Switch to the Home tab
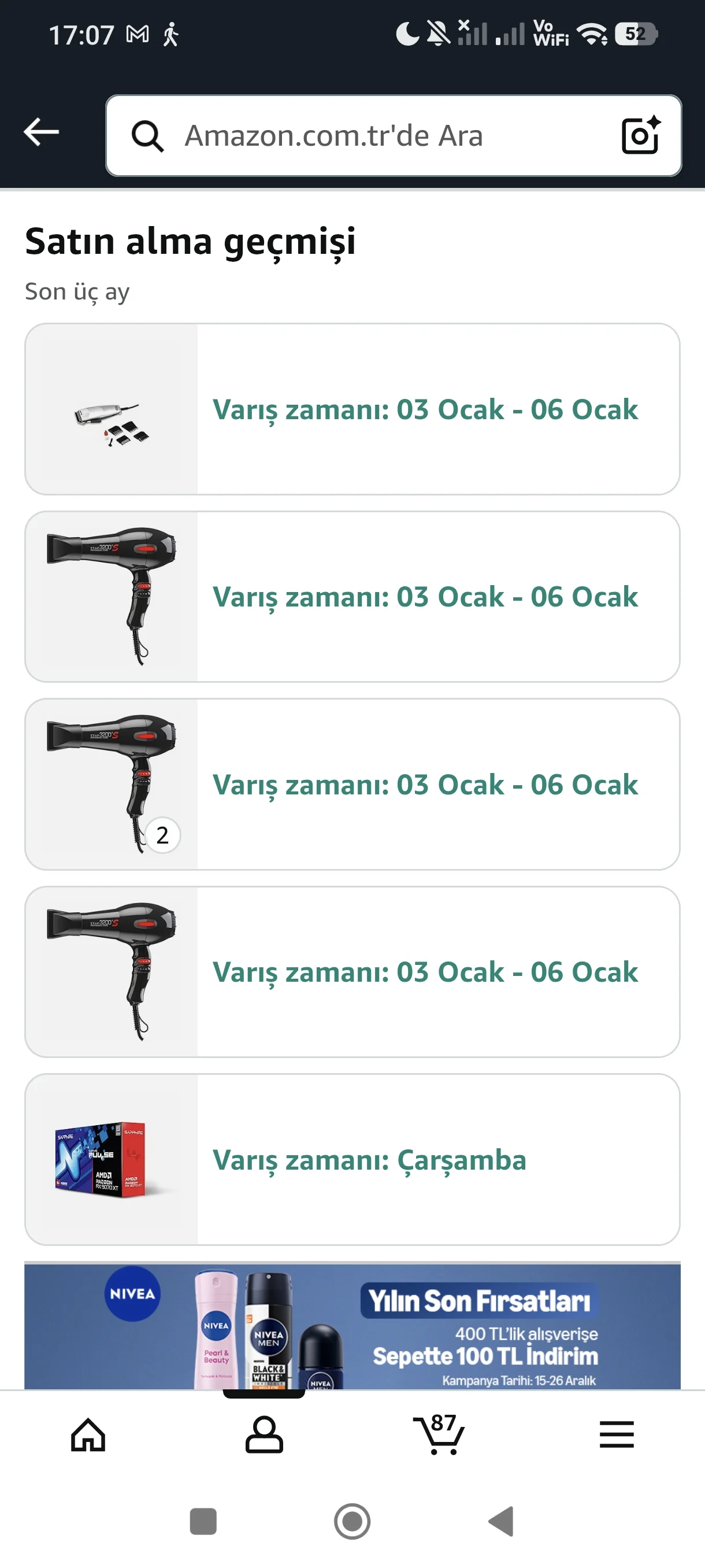705x1568 pixels. coord(88,1435)
